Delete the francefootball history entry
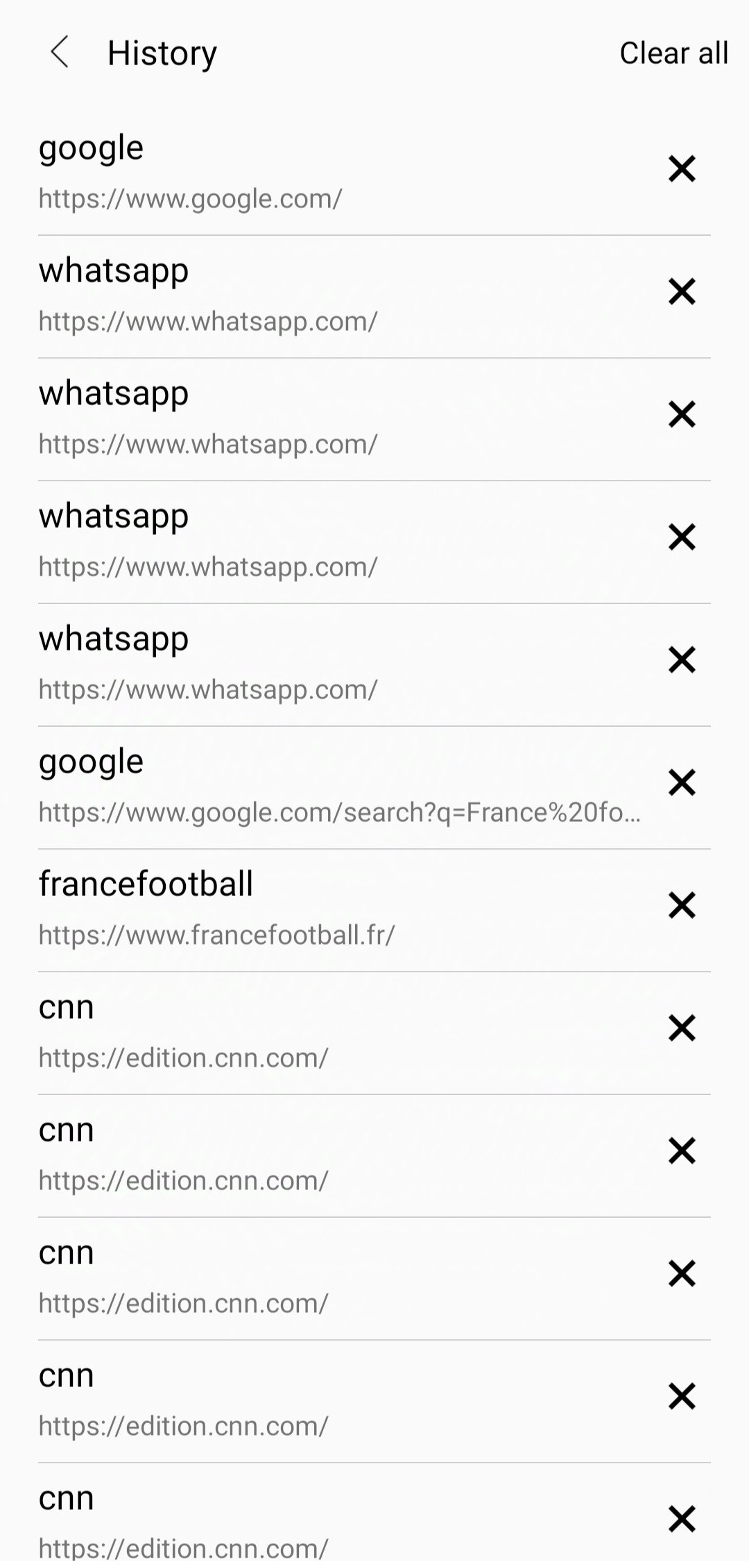Image resolution: width=749 pixels, height=1568 pixels. pos(682,904)
